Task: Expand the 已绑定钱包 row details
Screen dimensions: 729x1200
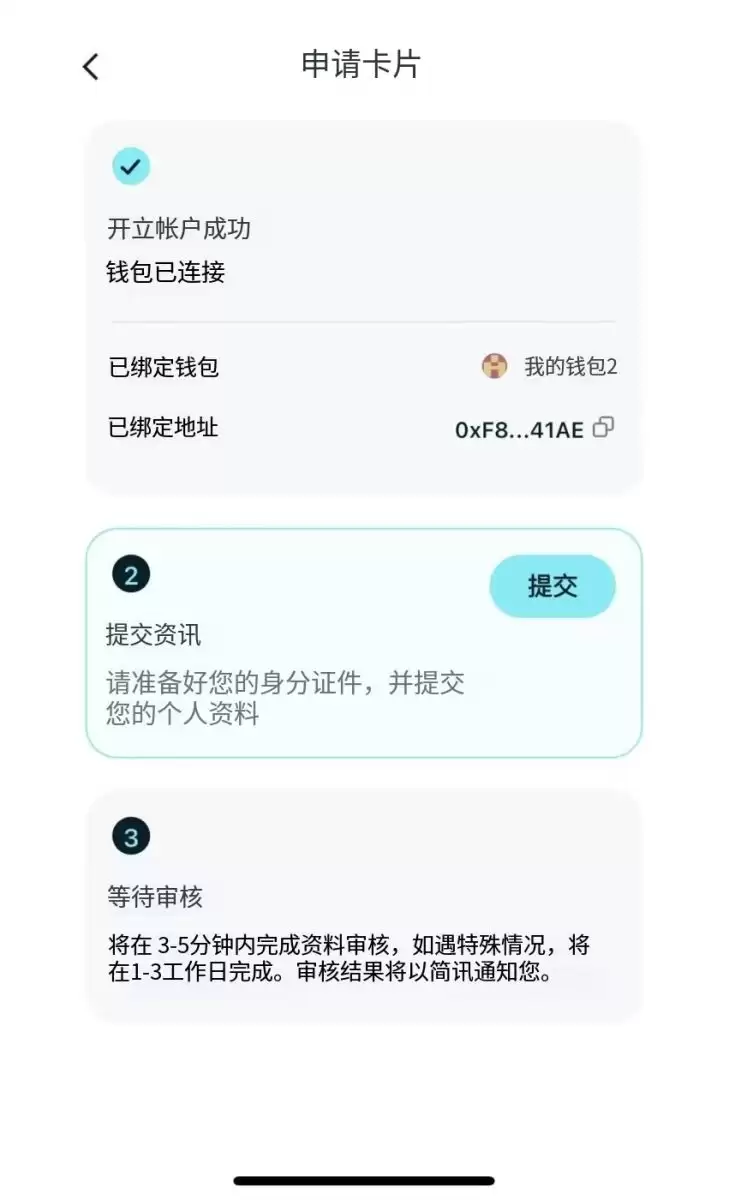Action: [x=364, y=367]
